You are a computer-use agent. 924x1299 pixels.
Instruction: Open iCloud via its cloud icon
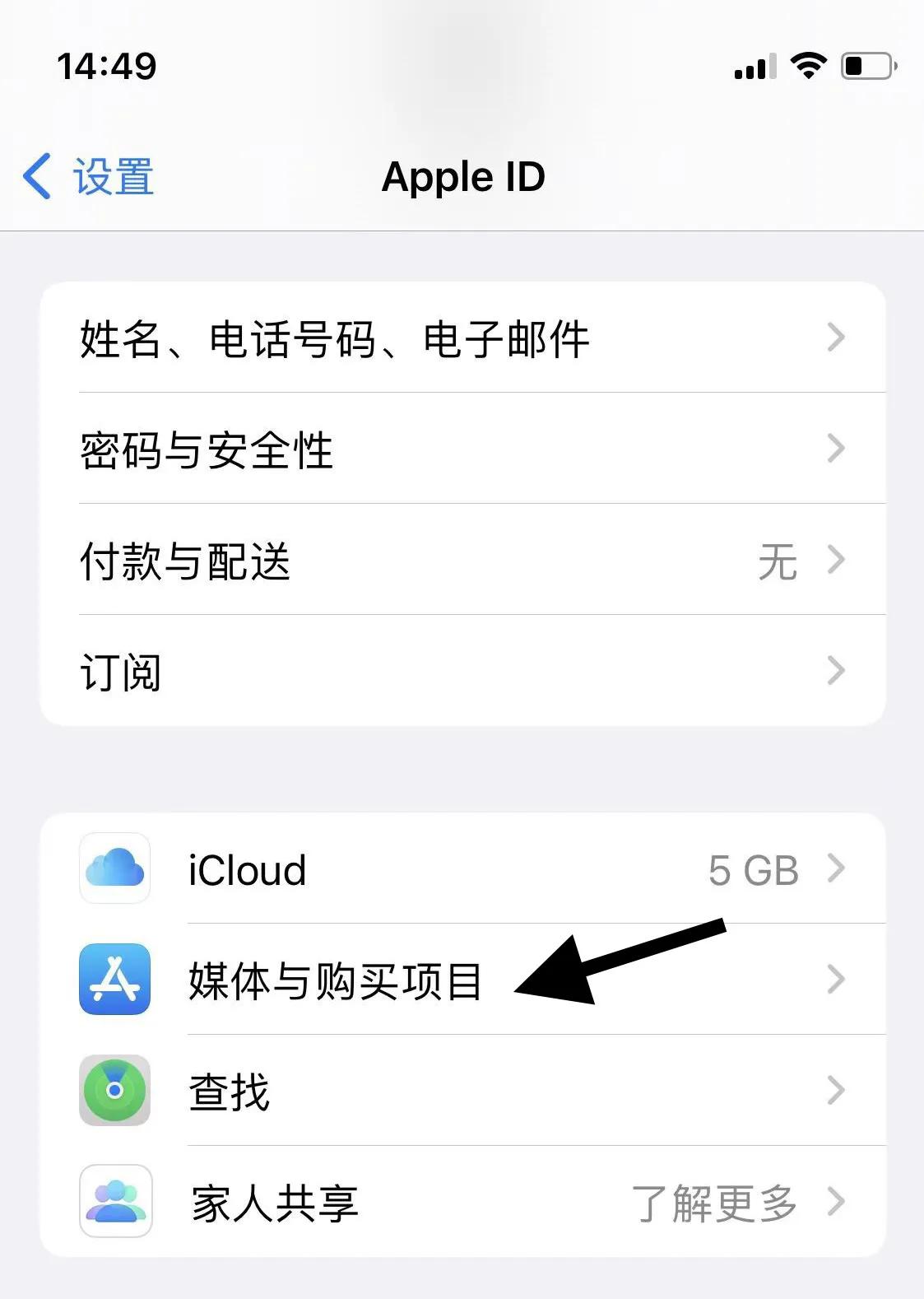(115, 870)
